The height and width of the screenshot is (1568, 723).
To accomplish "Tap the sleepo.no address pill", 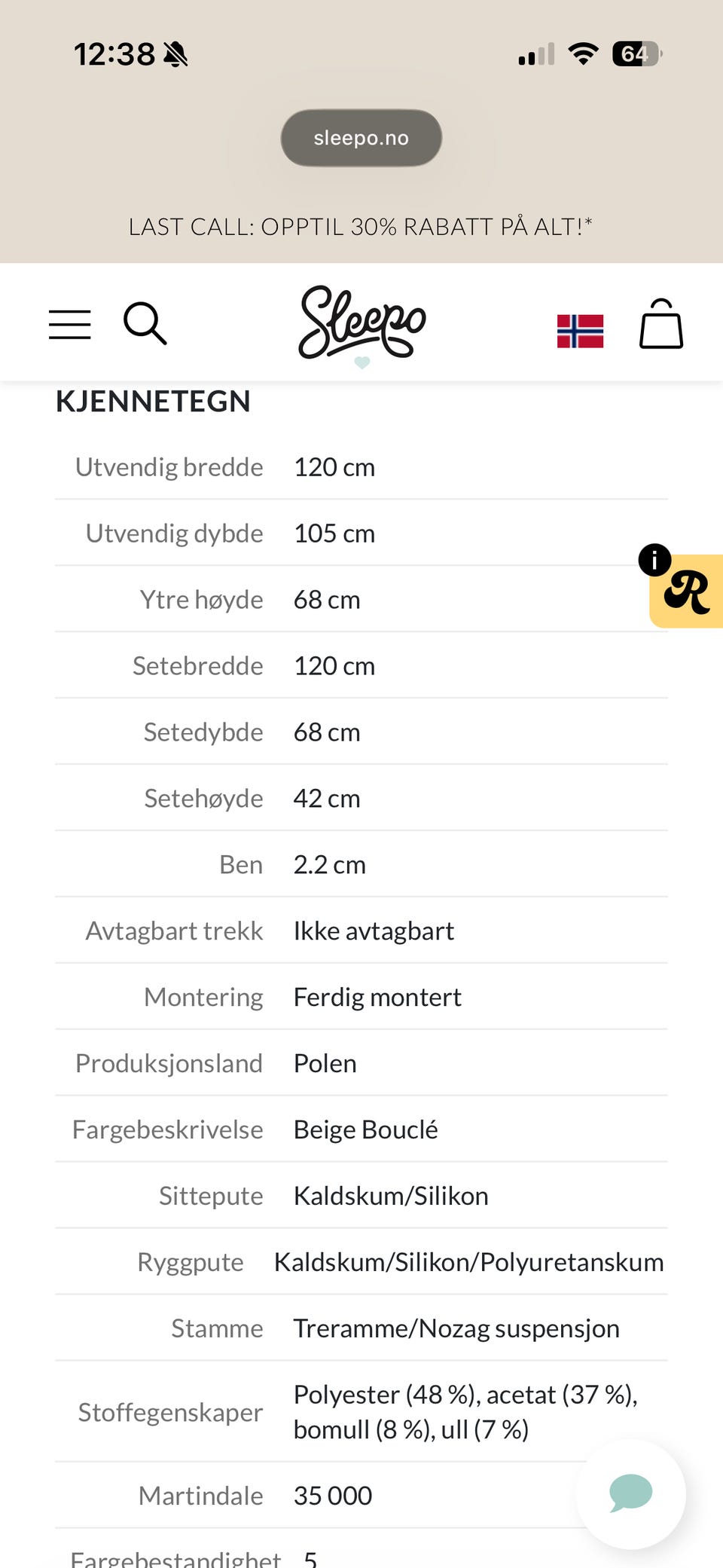I will pos(361,138).
